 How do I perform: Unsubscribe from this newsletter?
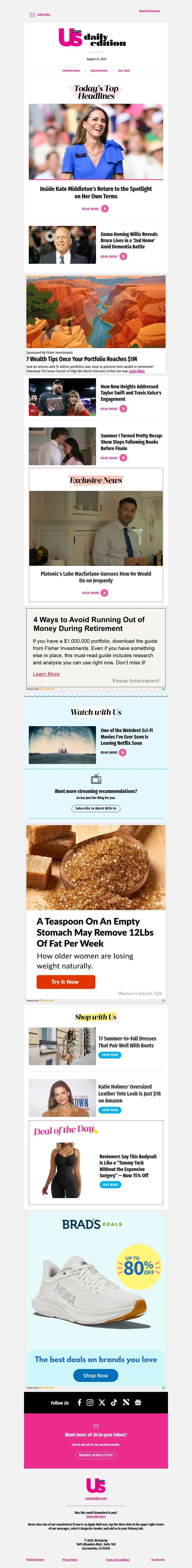click(158, 1560)
